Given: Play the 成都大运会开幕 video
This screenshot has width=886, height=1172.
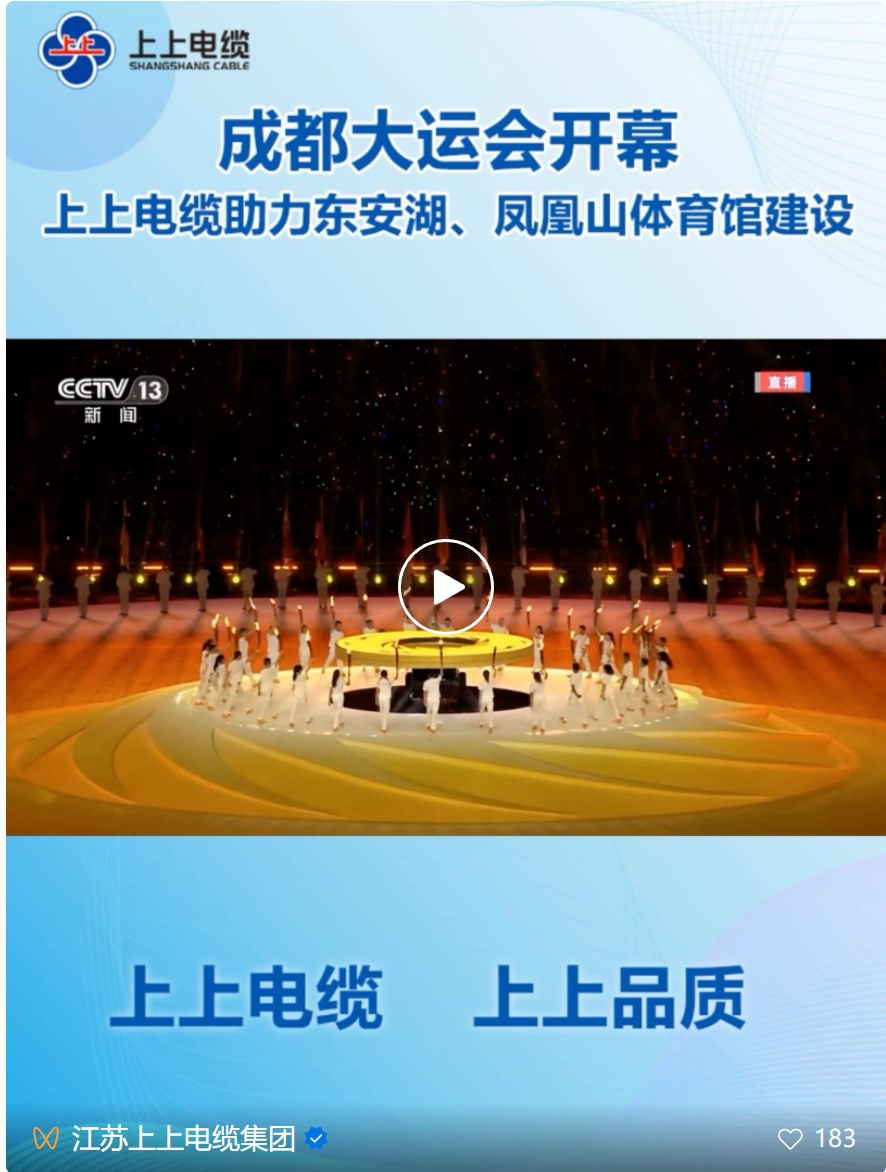Looking at the screenshot, I should [x=445, y=587].
